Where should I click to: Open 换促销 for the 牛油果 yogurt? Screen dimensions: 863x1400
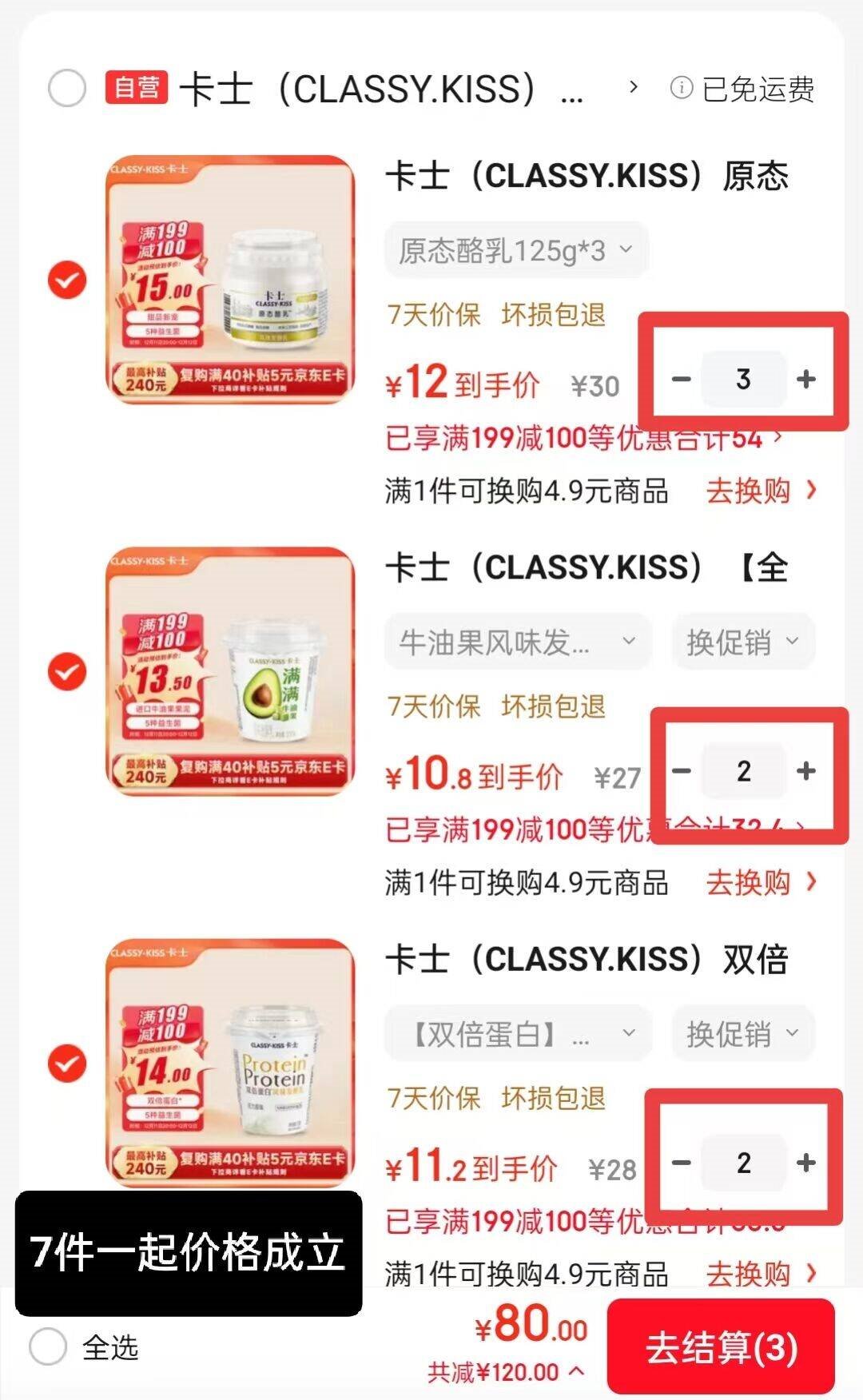point(742,642)
